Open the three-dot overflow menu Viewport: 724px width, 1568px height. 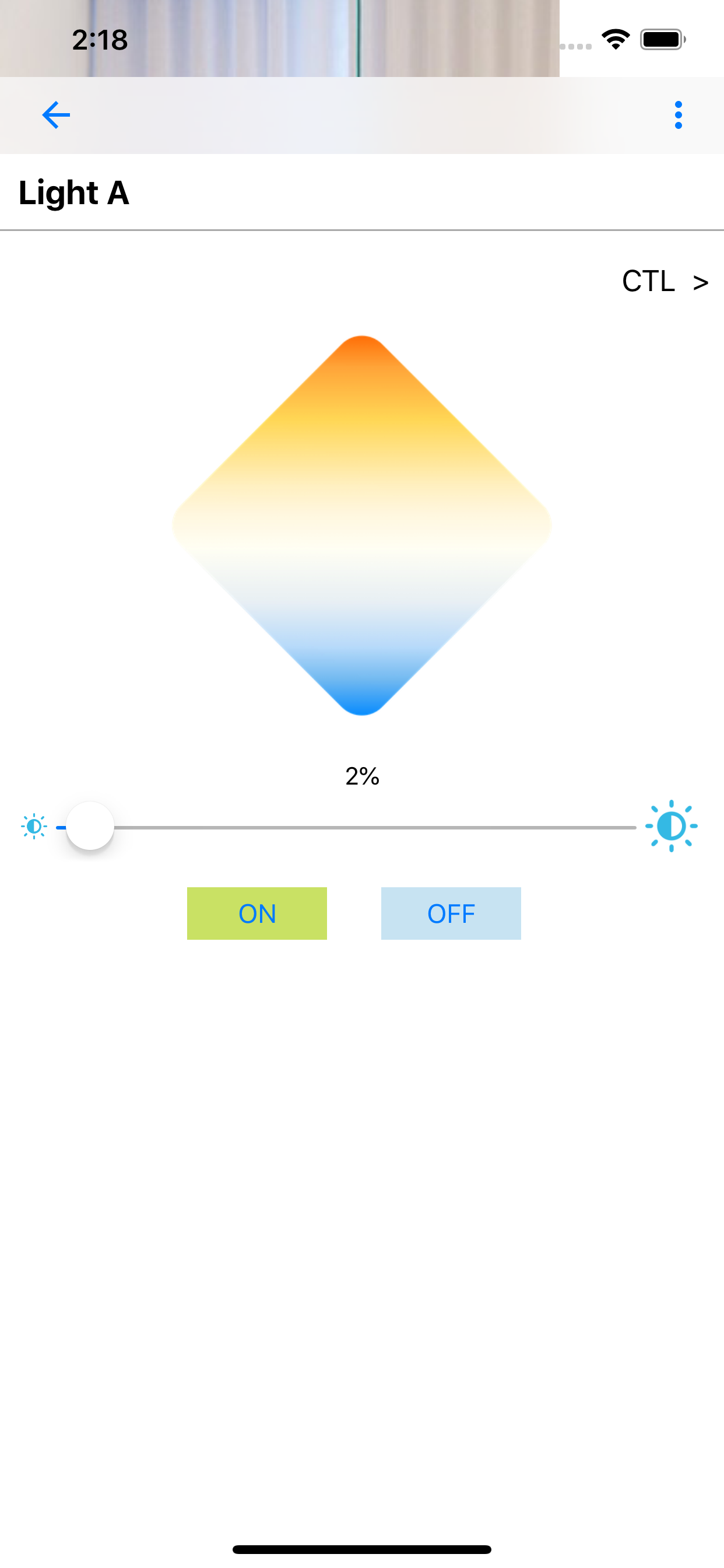[679, 116]
